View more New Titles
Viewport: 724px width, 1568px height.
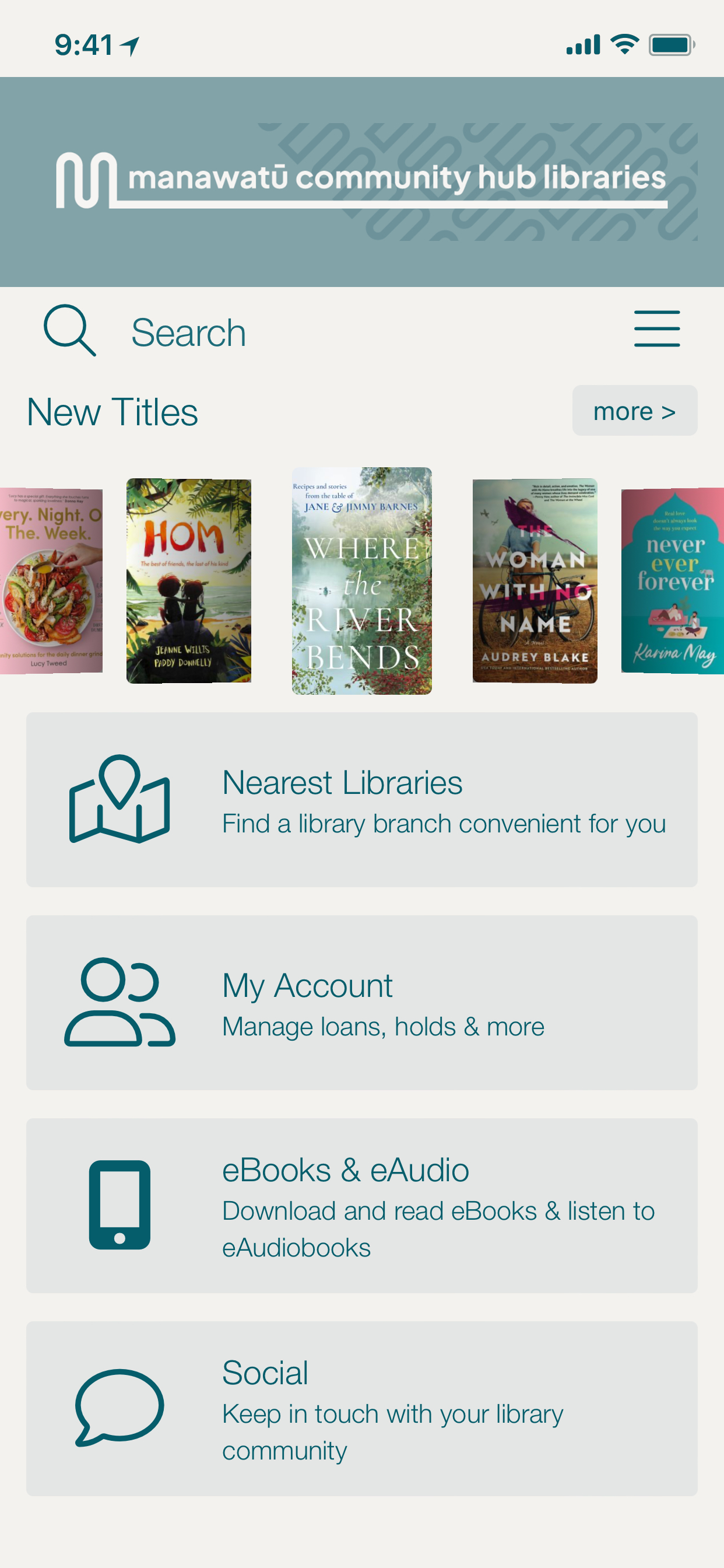coord(634,411)
